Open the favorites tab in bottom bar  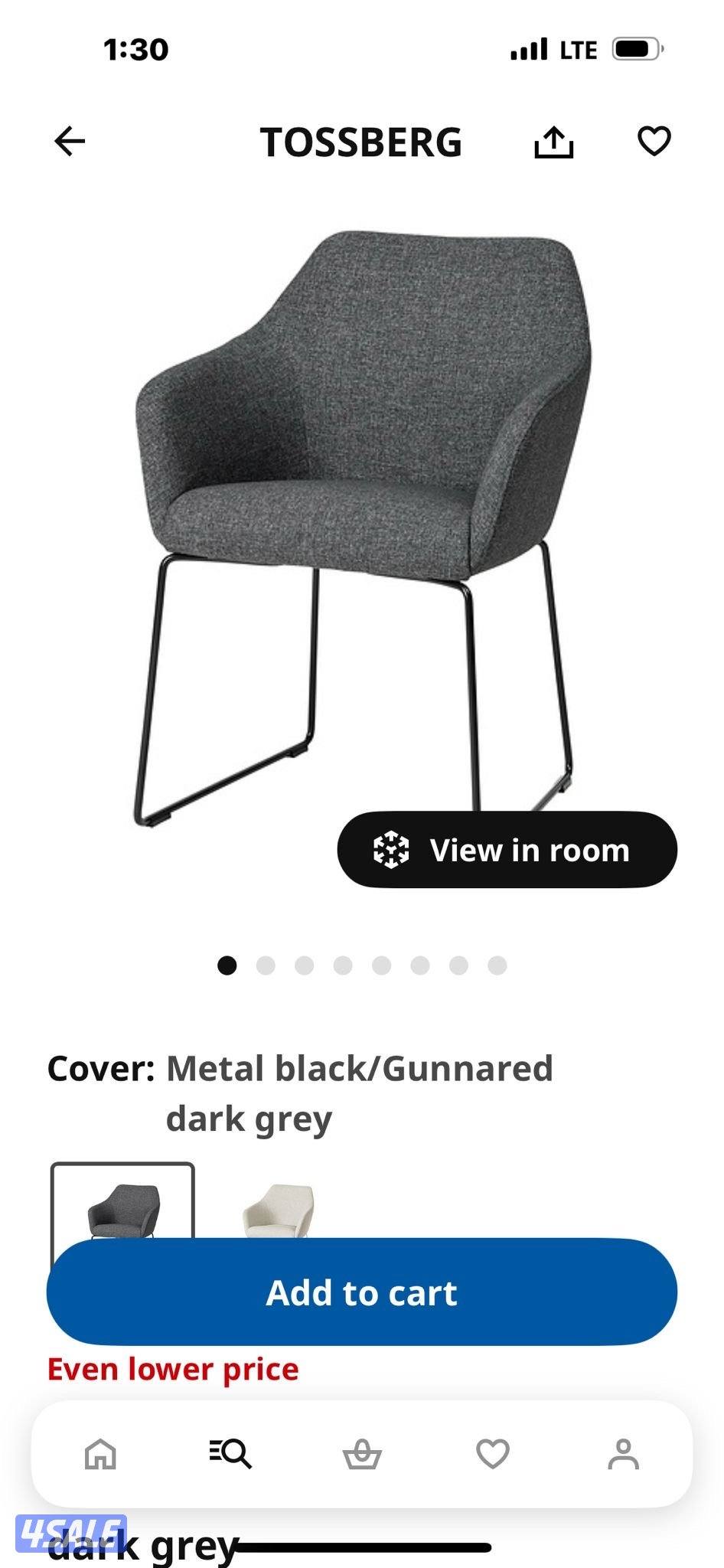[492, 1454]
